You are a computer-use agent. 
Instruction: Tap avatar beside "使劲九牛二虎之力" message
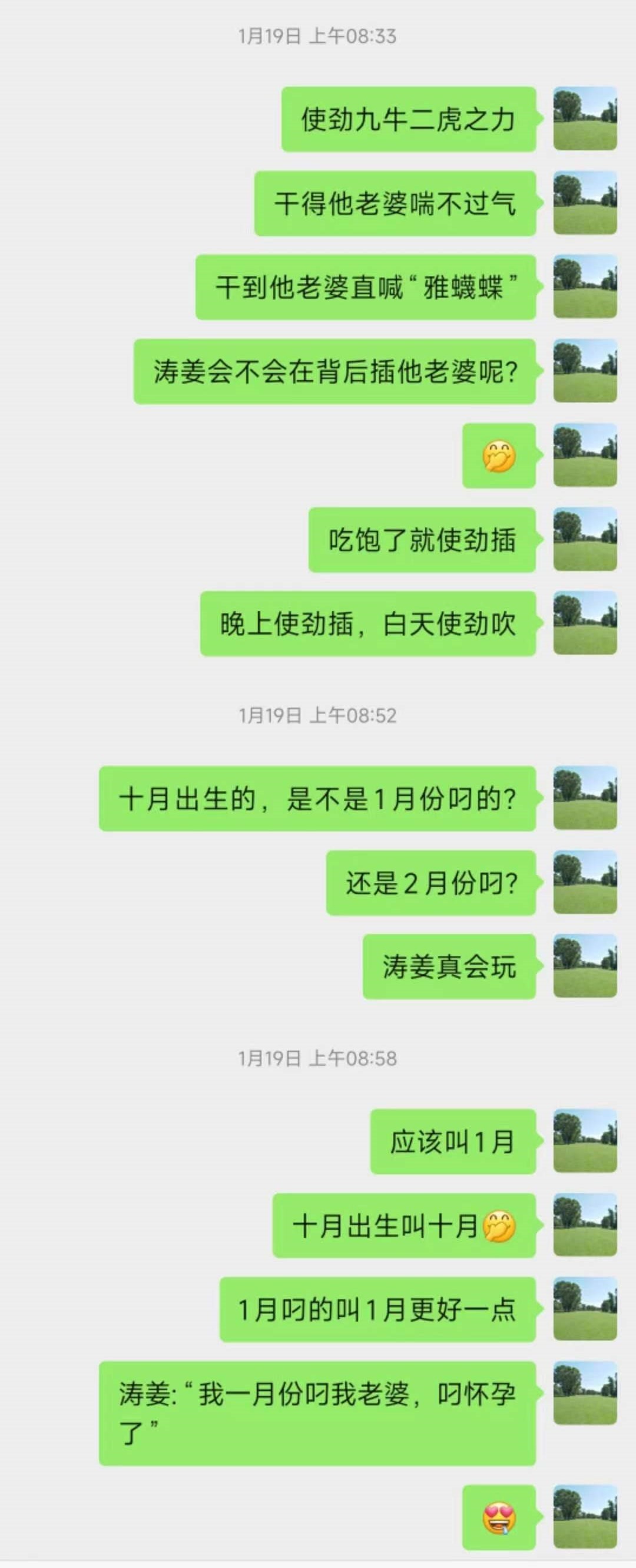coord(585,118)
